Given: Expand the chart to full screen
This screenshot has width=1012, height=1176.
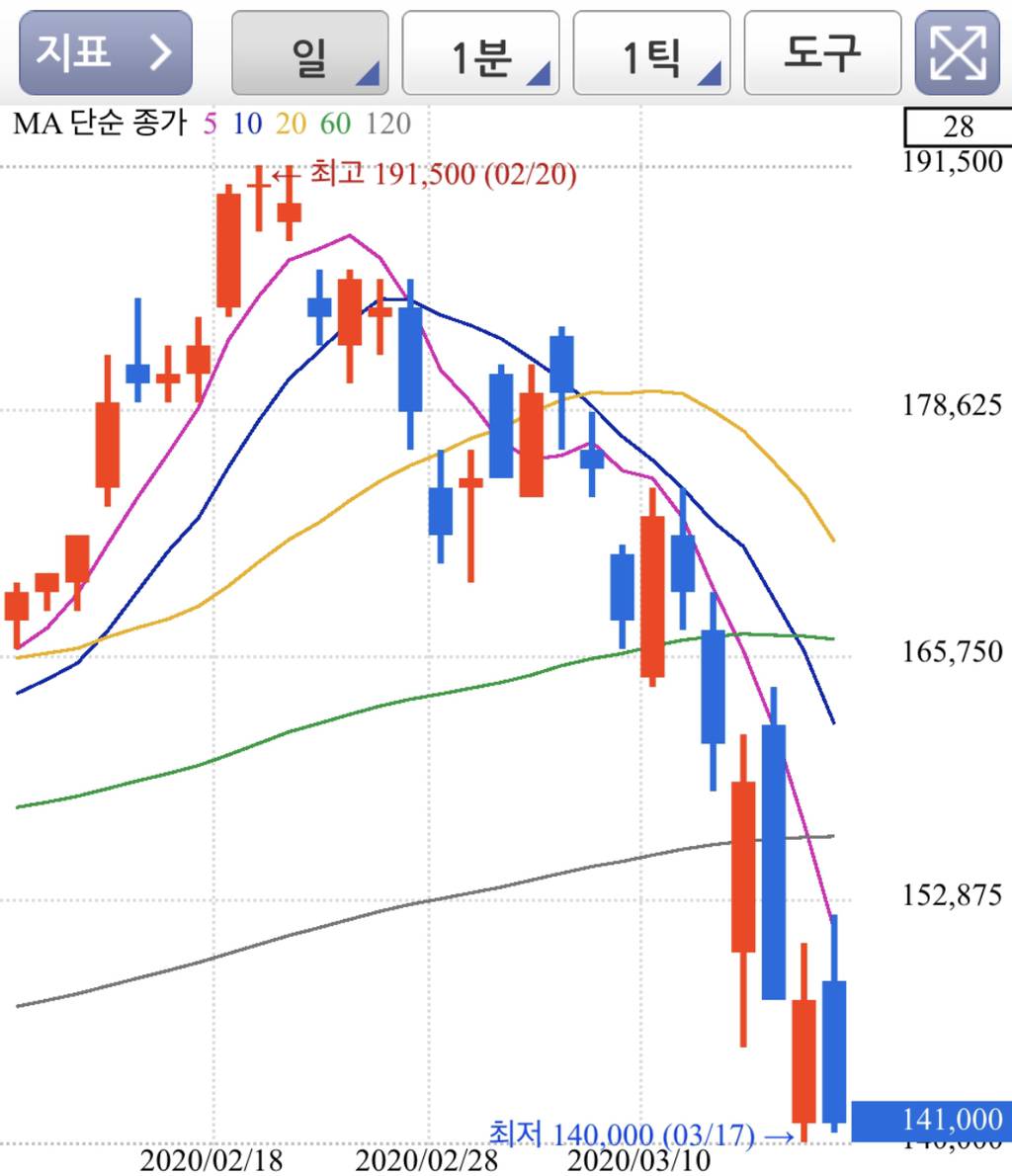Looking at the screenshot, I should coord(958,53).
